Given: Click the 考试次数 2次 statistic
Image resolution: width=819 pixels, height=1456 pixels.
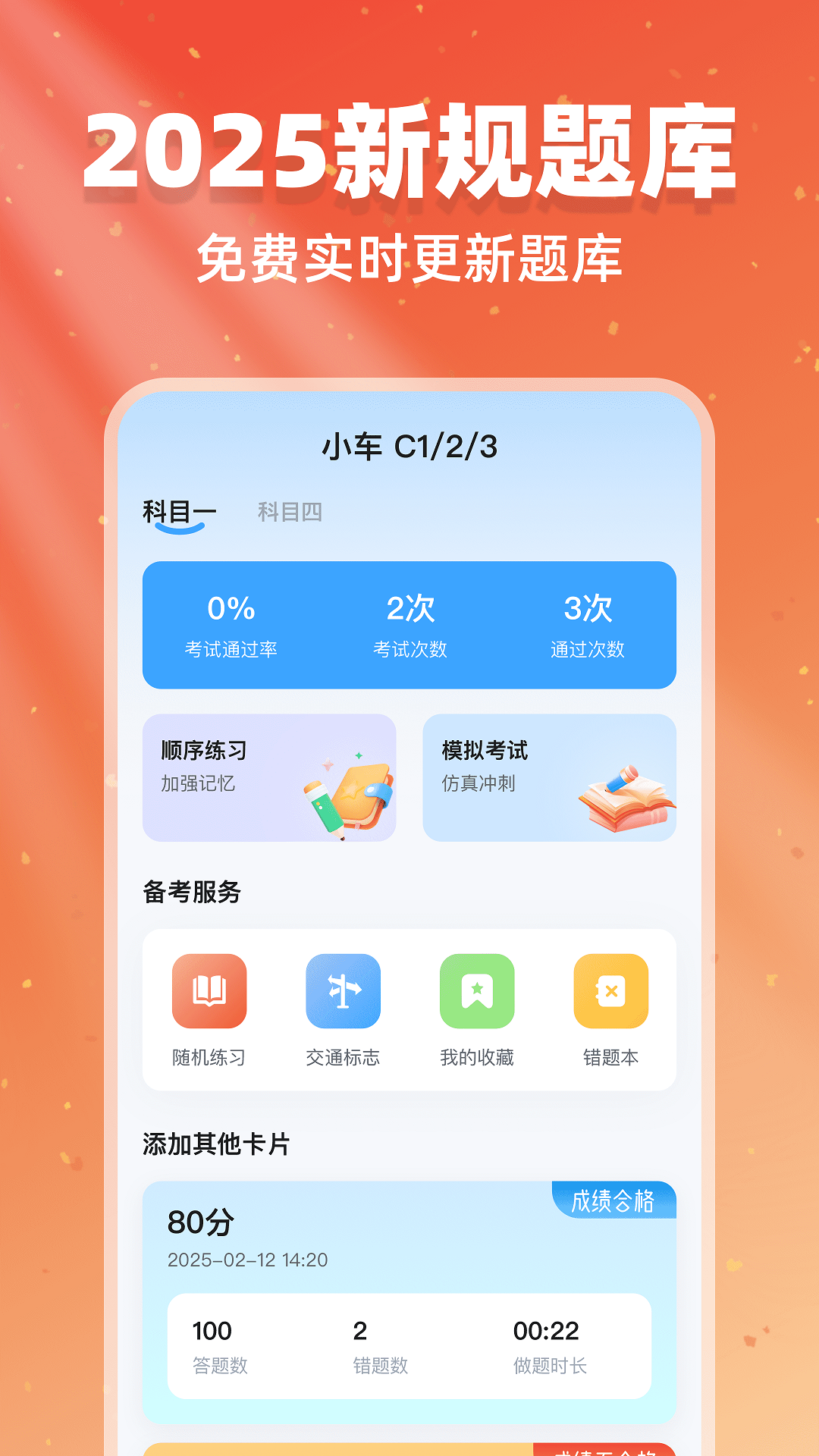Looking at the screenshot, I should point(409,622).
